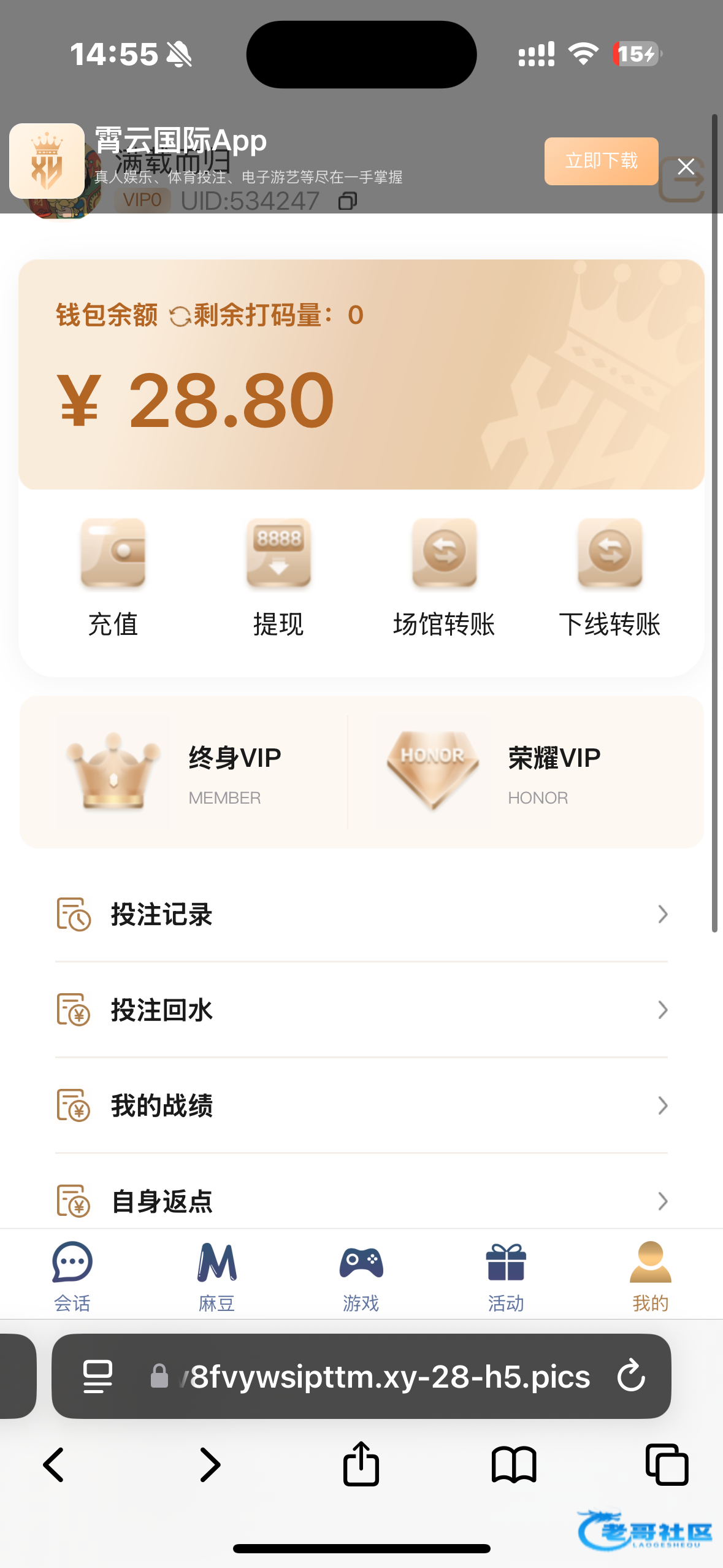The image size is (723, 1568).
Task: Copy the UID number
Action: [348, 201]
